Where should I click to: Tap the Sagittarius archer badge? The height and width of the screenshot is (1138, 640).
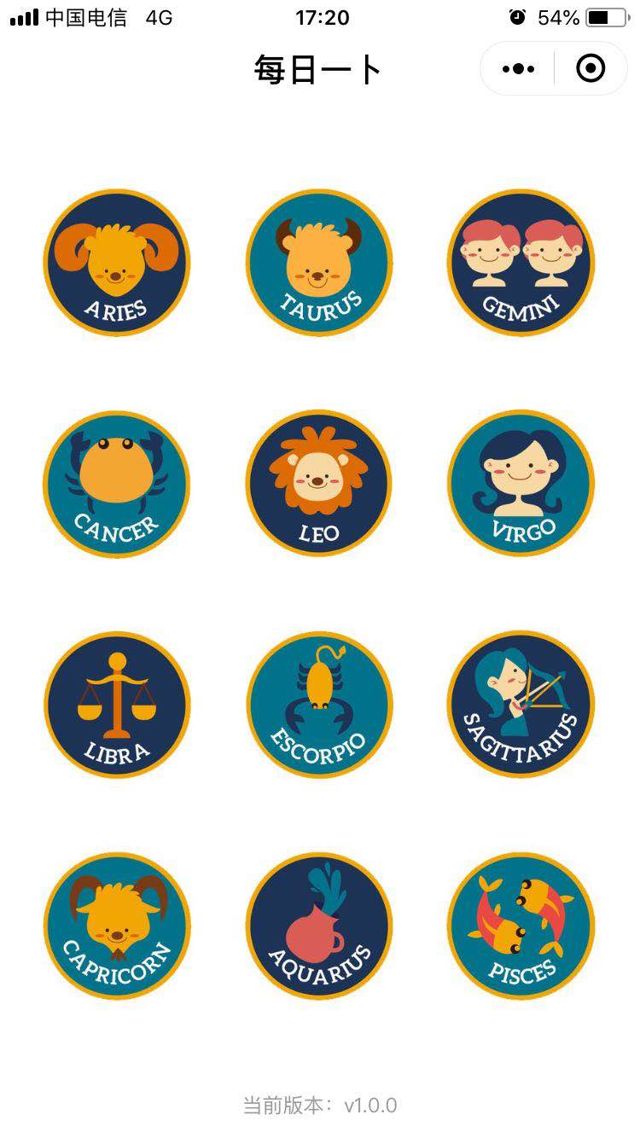pyautogui.click(x=521, y=704)
